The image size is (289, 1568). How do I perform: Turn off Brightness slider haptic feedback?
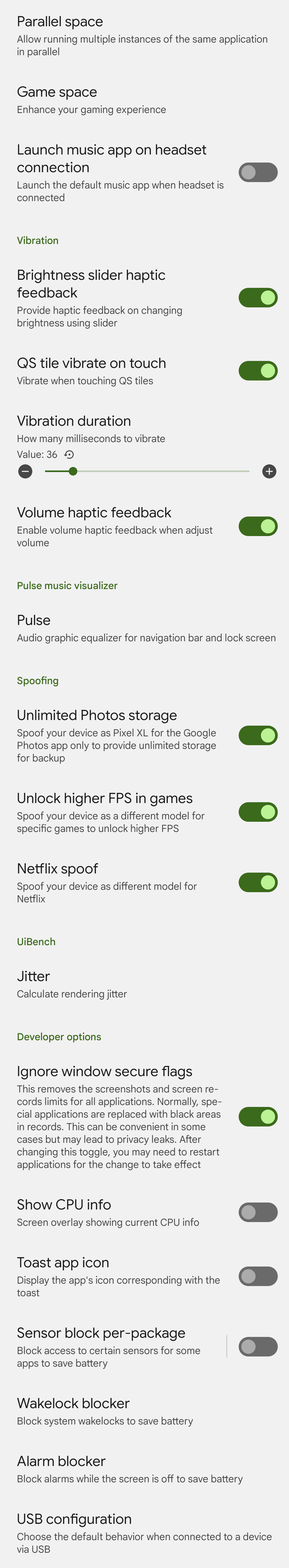coord(258,298)
